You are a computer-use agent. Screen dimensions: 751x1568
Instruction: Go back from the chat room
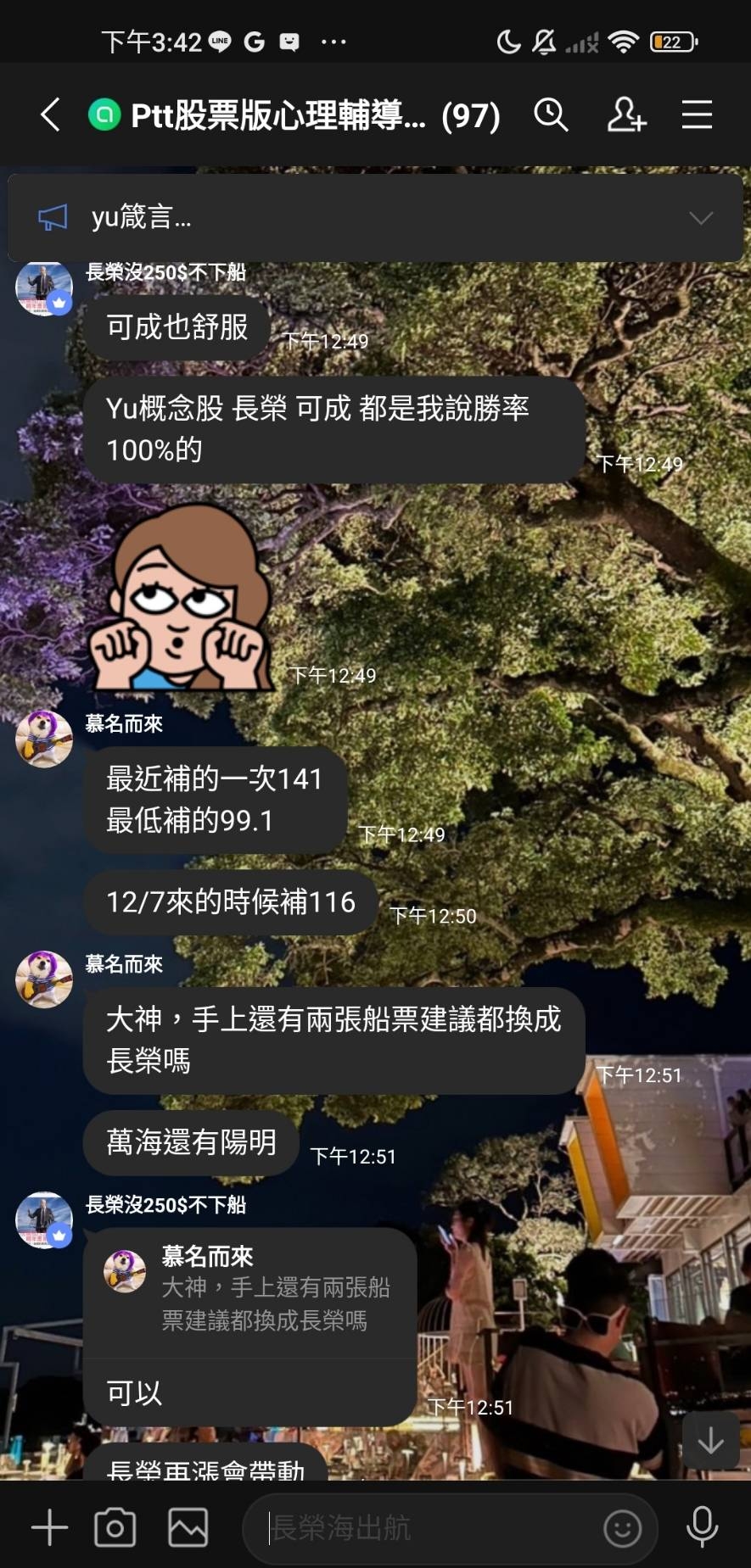tap(51, 114)
